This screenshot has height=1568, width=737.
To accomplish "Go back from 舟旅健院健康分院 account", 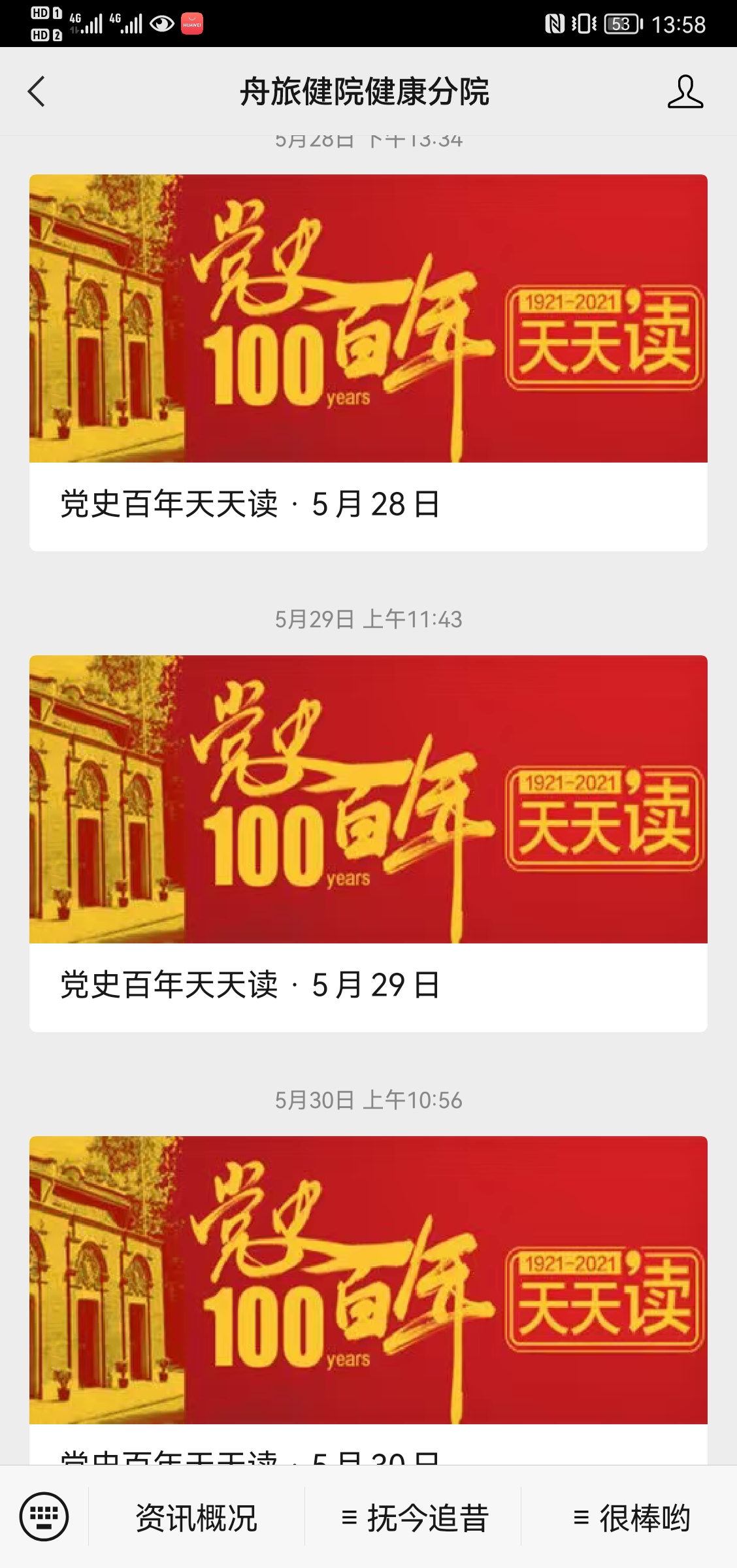I will click(x=37, y=91).
